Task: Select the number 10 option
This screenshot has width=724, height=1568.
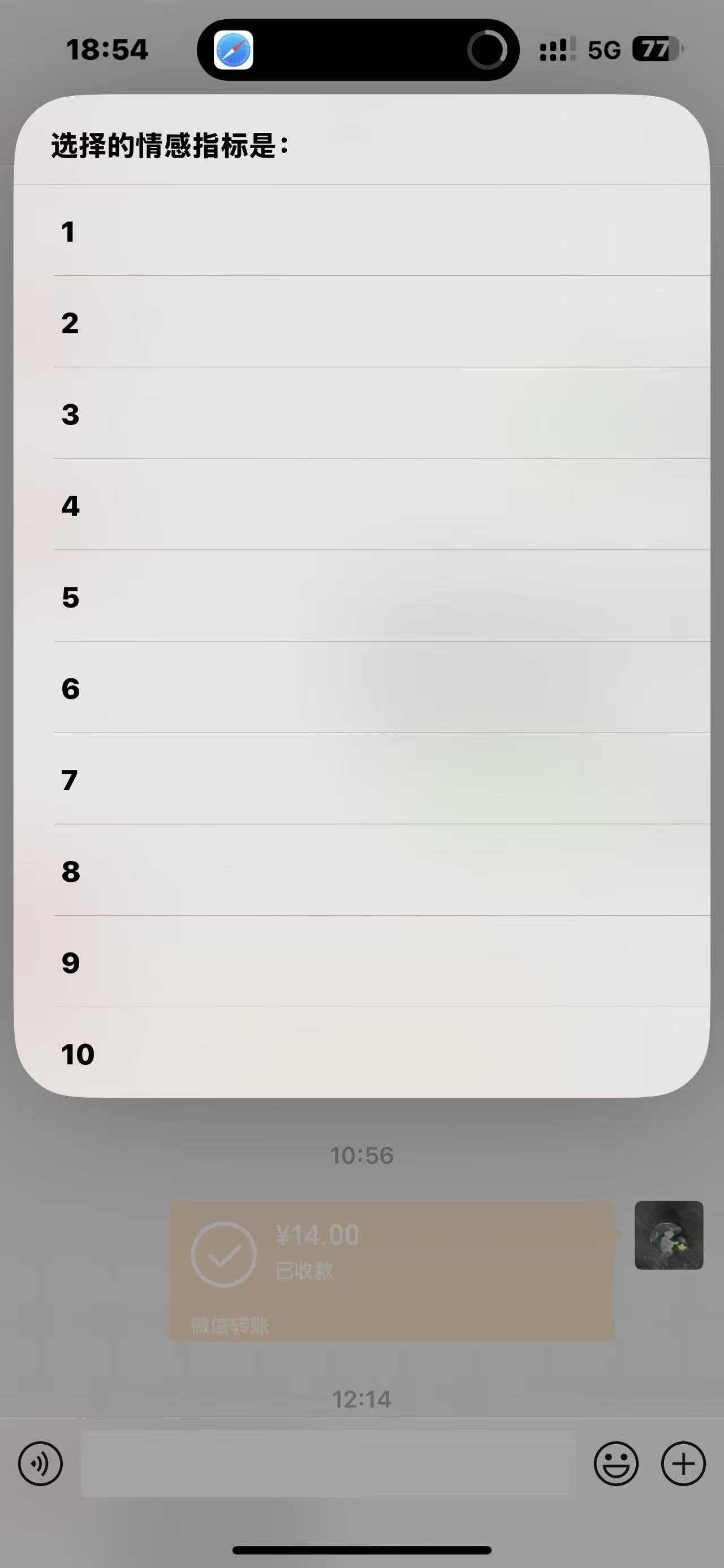Action: 361,1053
